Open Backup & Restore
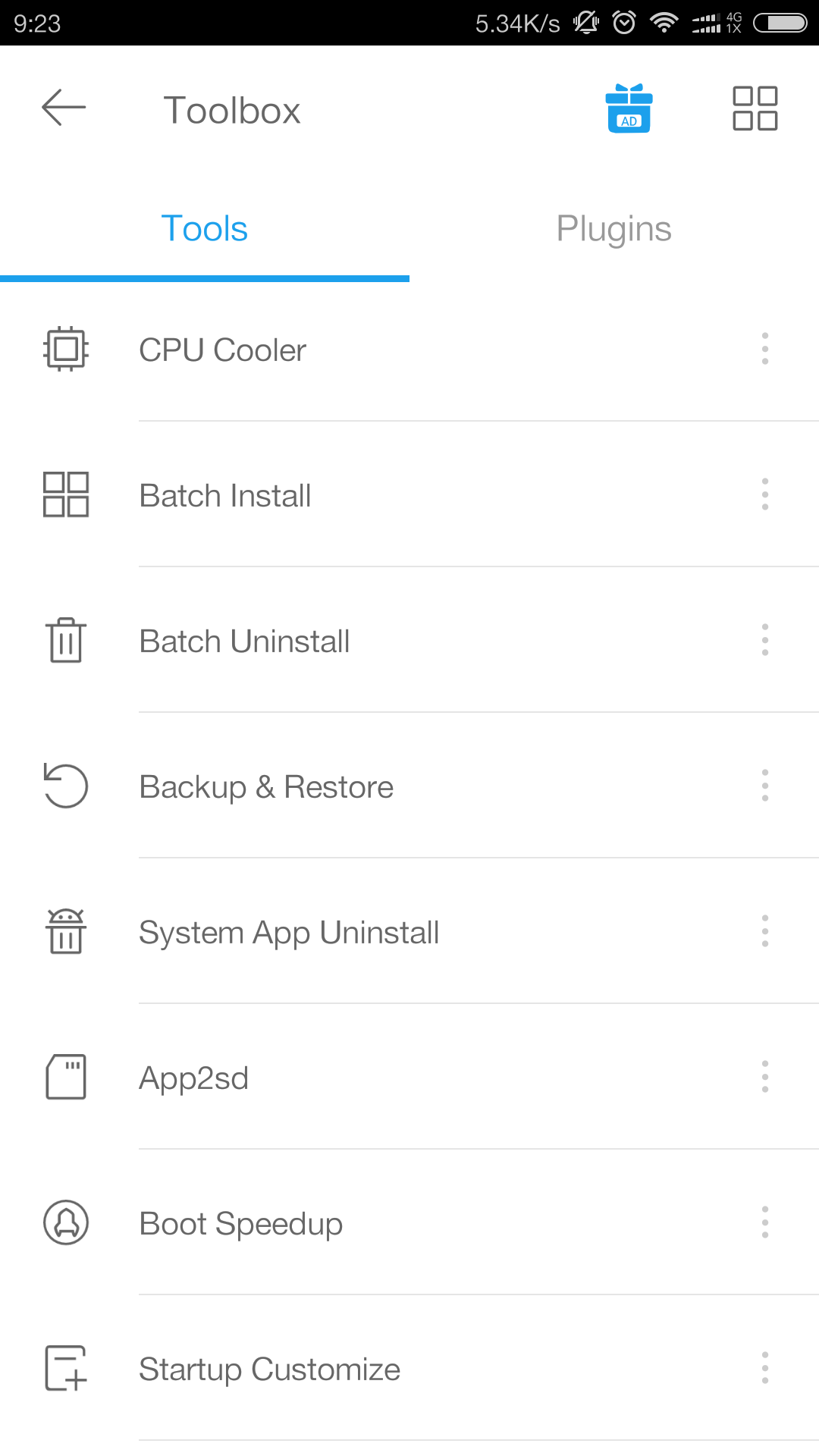This screenshot has width=819, height=1456. pos(266,787)
